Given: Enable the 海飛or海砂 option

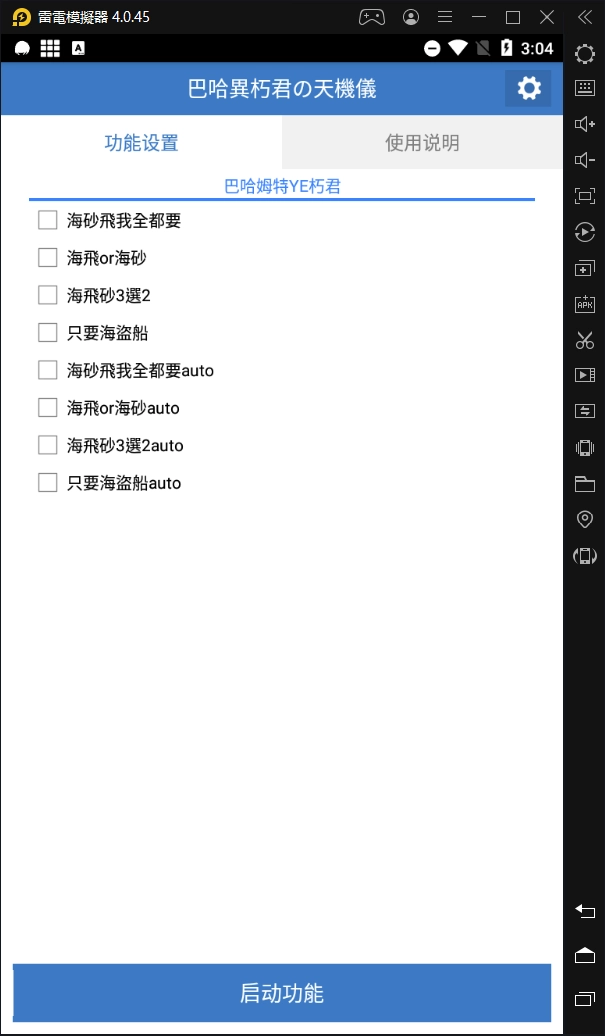Looking at the screenshot, I should tap(47, 258).
